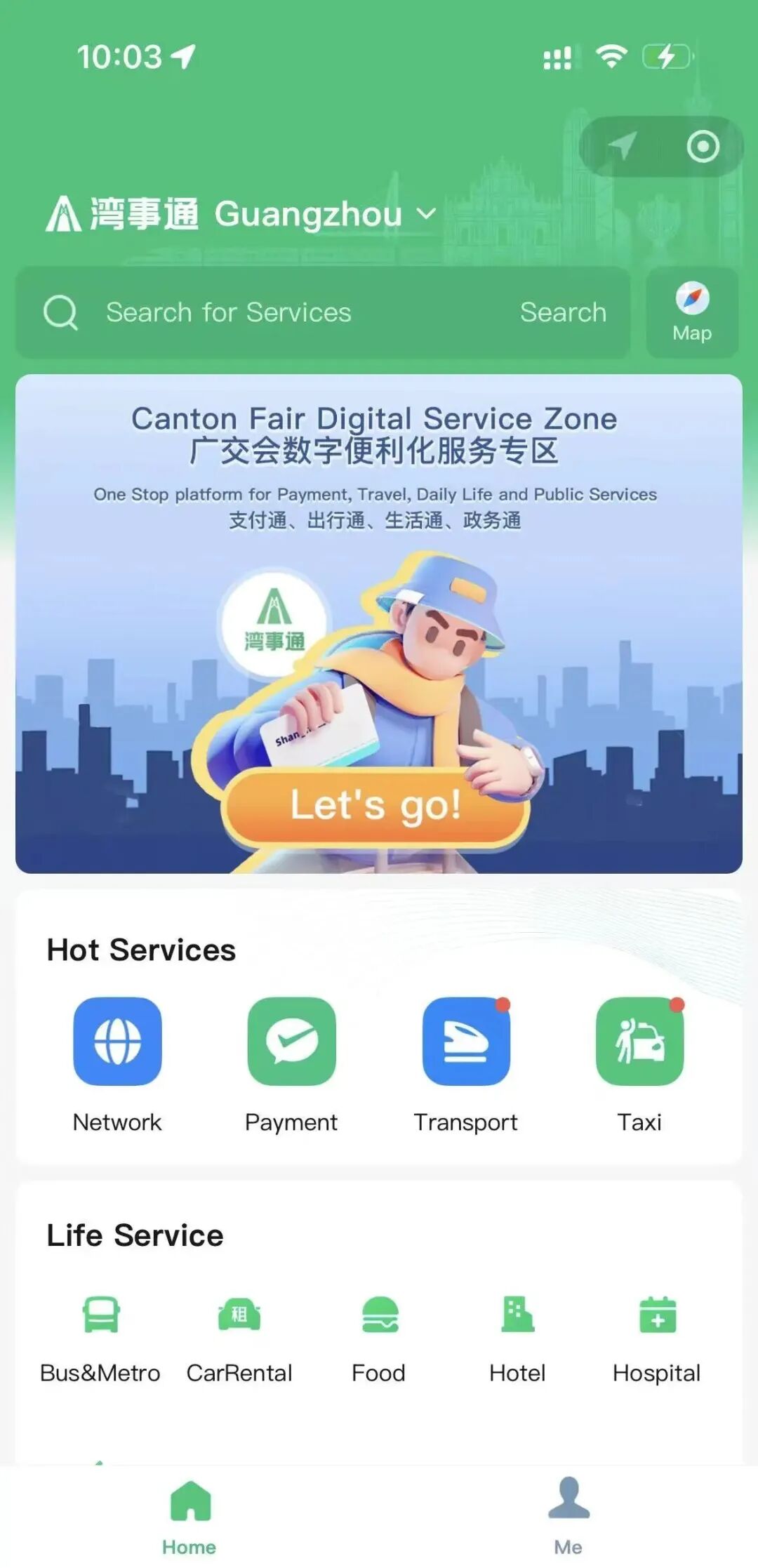Open the Guangzhou city dropdown
Screen dimensions: 758x1568
coord(323,214)
